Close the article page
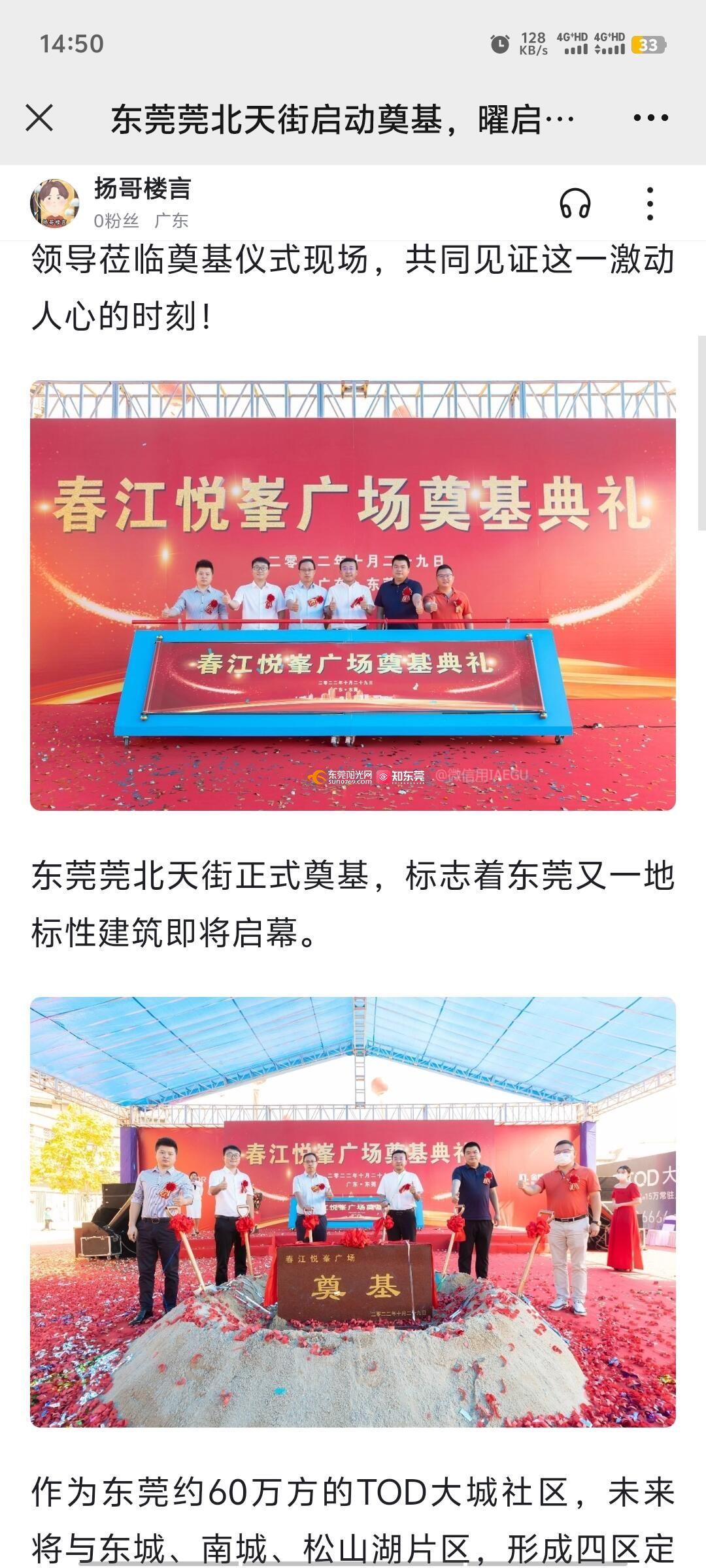 pyautogui.click(x=39, y=118)
